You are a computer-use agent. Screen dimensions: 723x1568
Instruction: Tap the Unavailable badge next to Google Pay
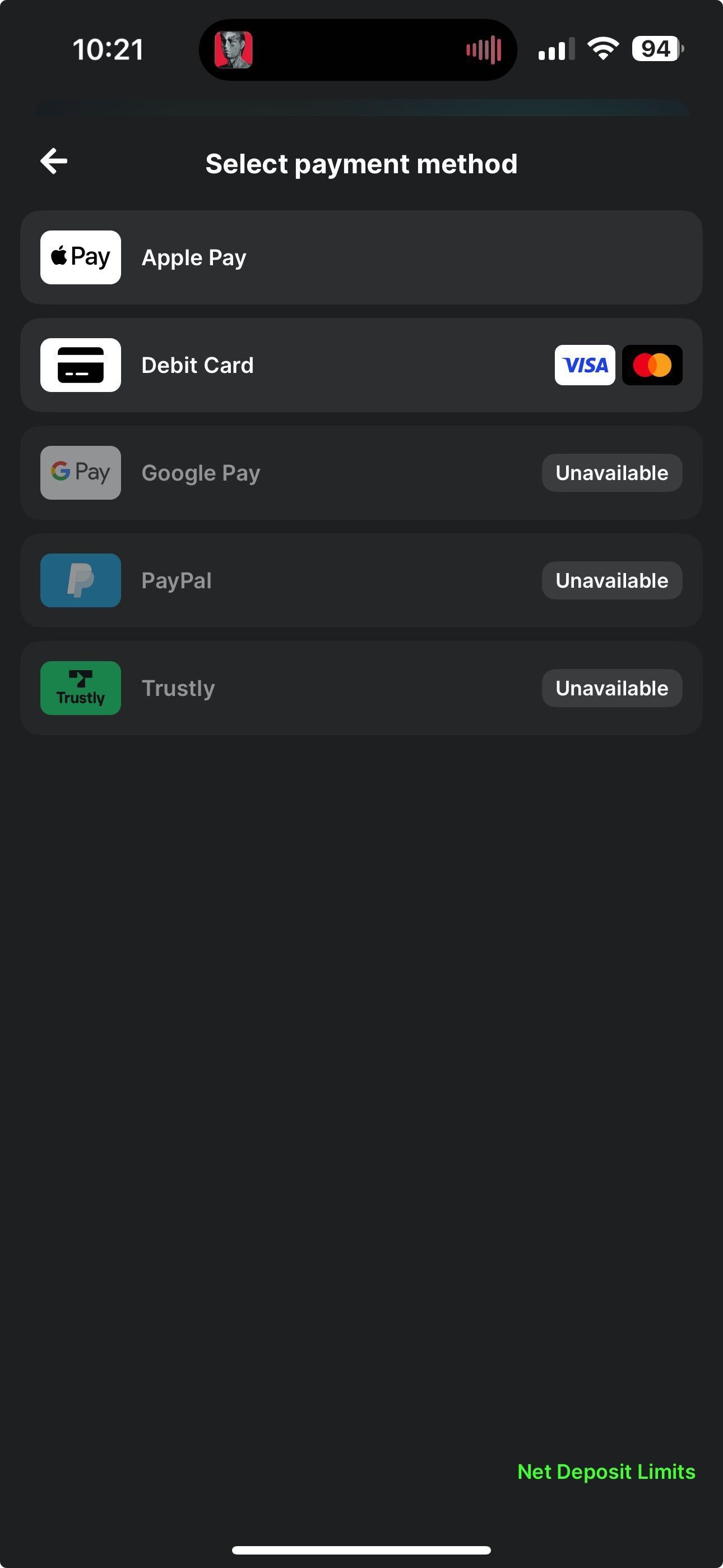611,472
